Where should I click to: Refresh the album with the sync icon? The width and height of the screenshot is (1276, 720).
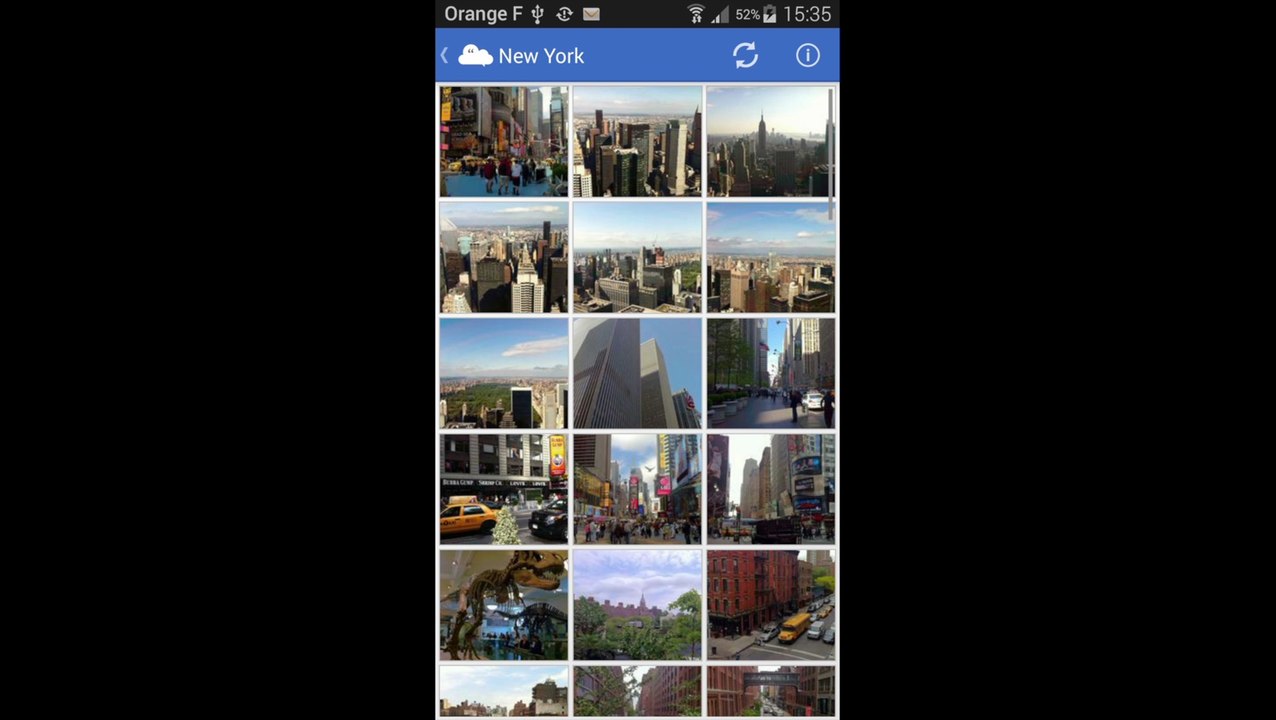(x=745, y=56)
